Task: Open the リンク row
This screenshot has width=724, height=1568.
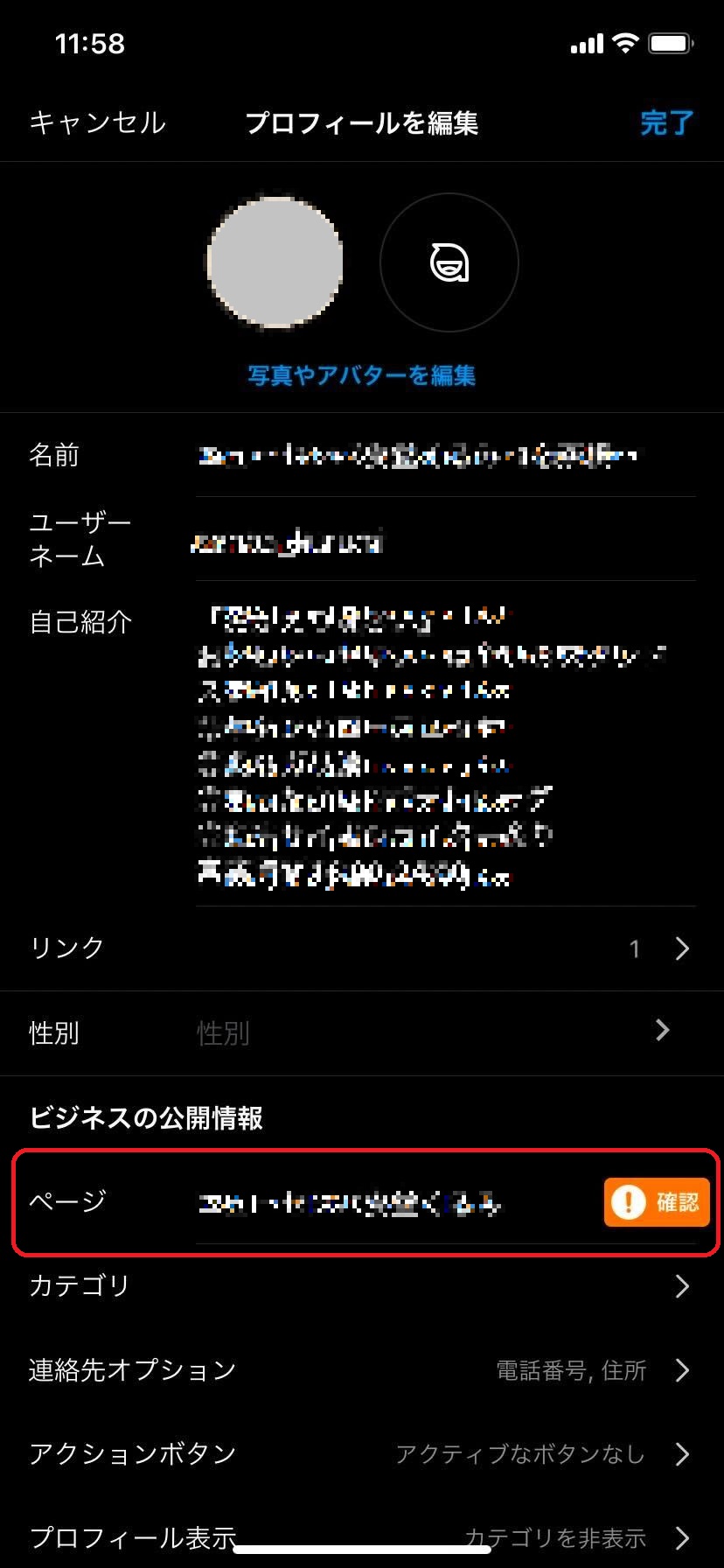Action: click(362, 948)
